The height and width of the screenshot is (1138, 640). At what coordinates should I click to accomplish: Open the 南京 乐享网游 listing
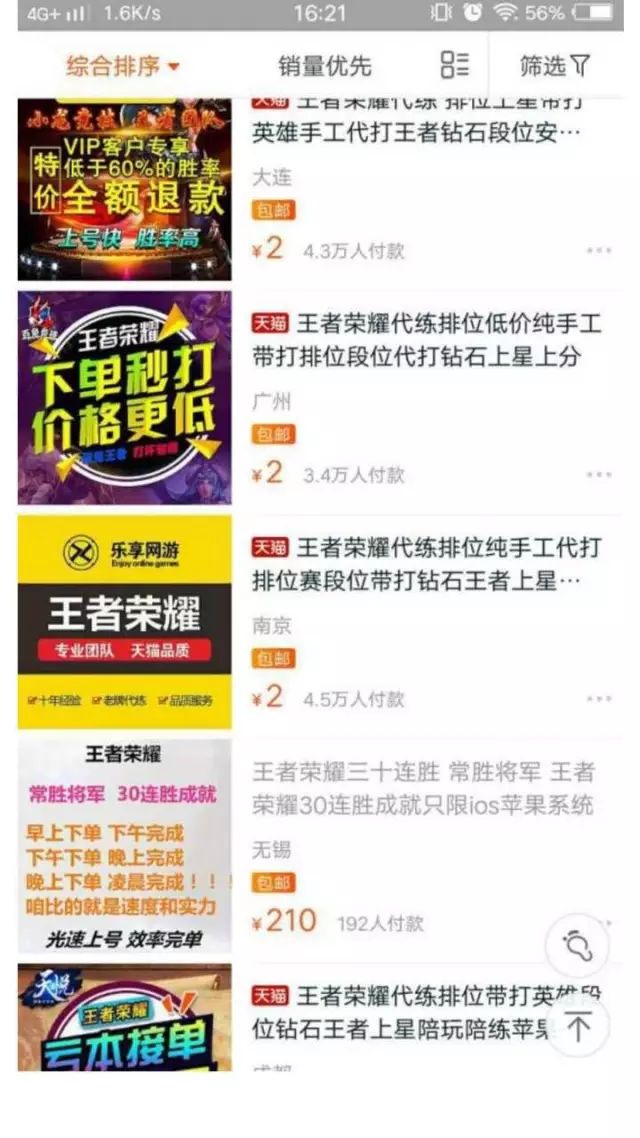pos(427,564)
